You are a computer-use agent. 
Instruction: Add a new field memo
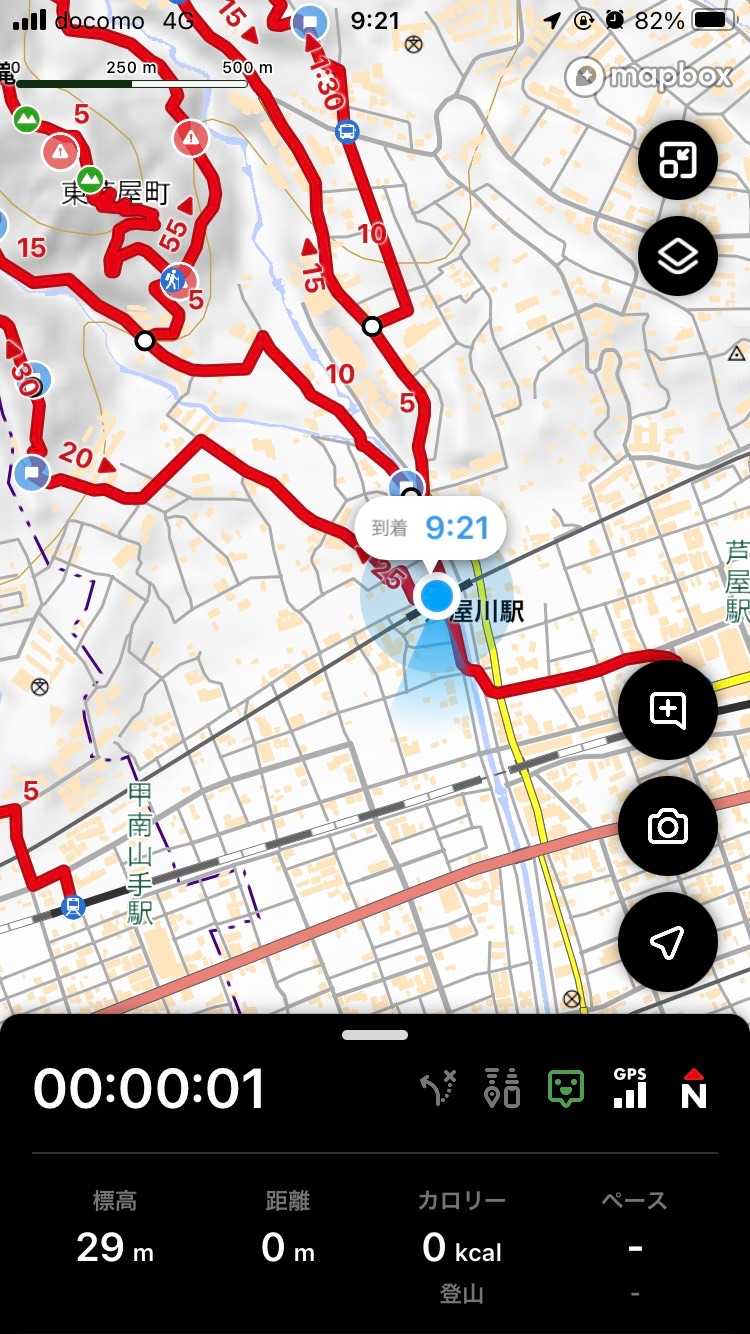tap(667, 710)
